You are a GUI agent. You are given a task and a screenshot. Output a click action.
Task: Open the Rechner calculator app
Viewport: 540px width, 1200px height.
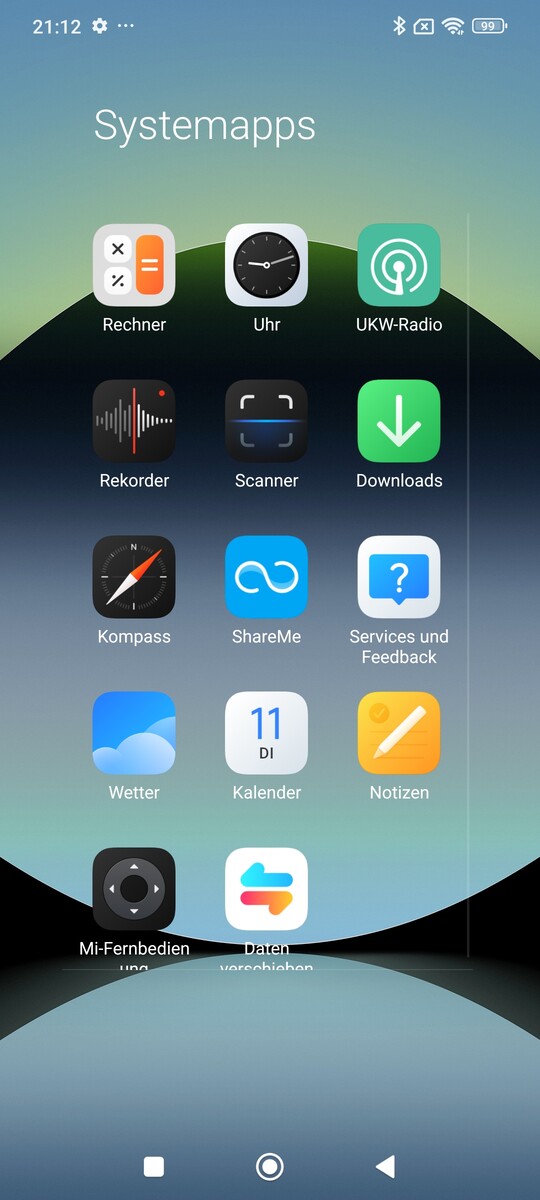134,265
